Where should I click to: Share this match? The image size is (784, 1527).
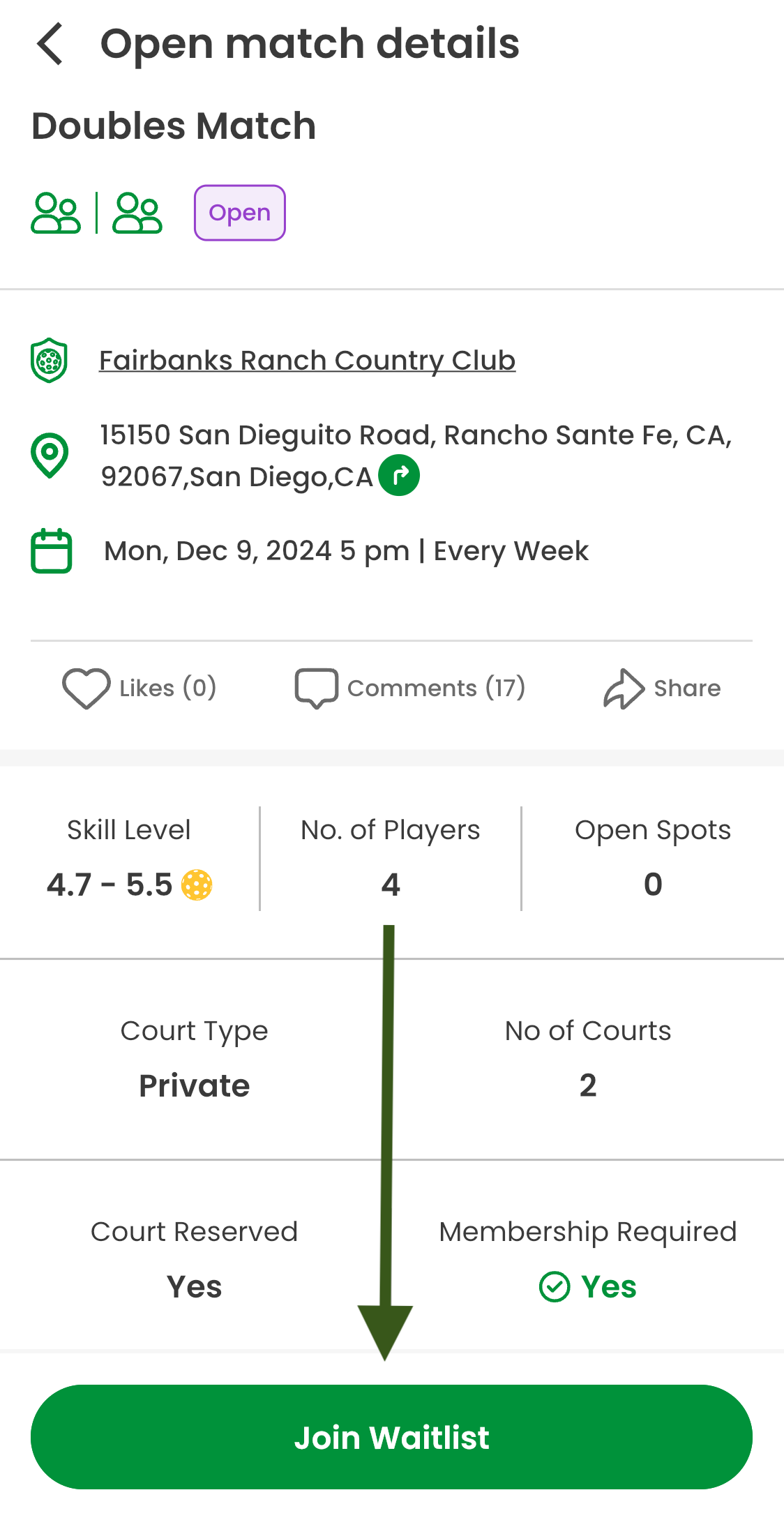point(662,689)
